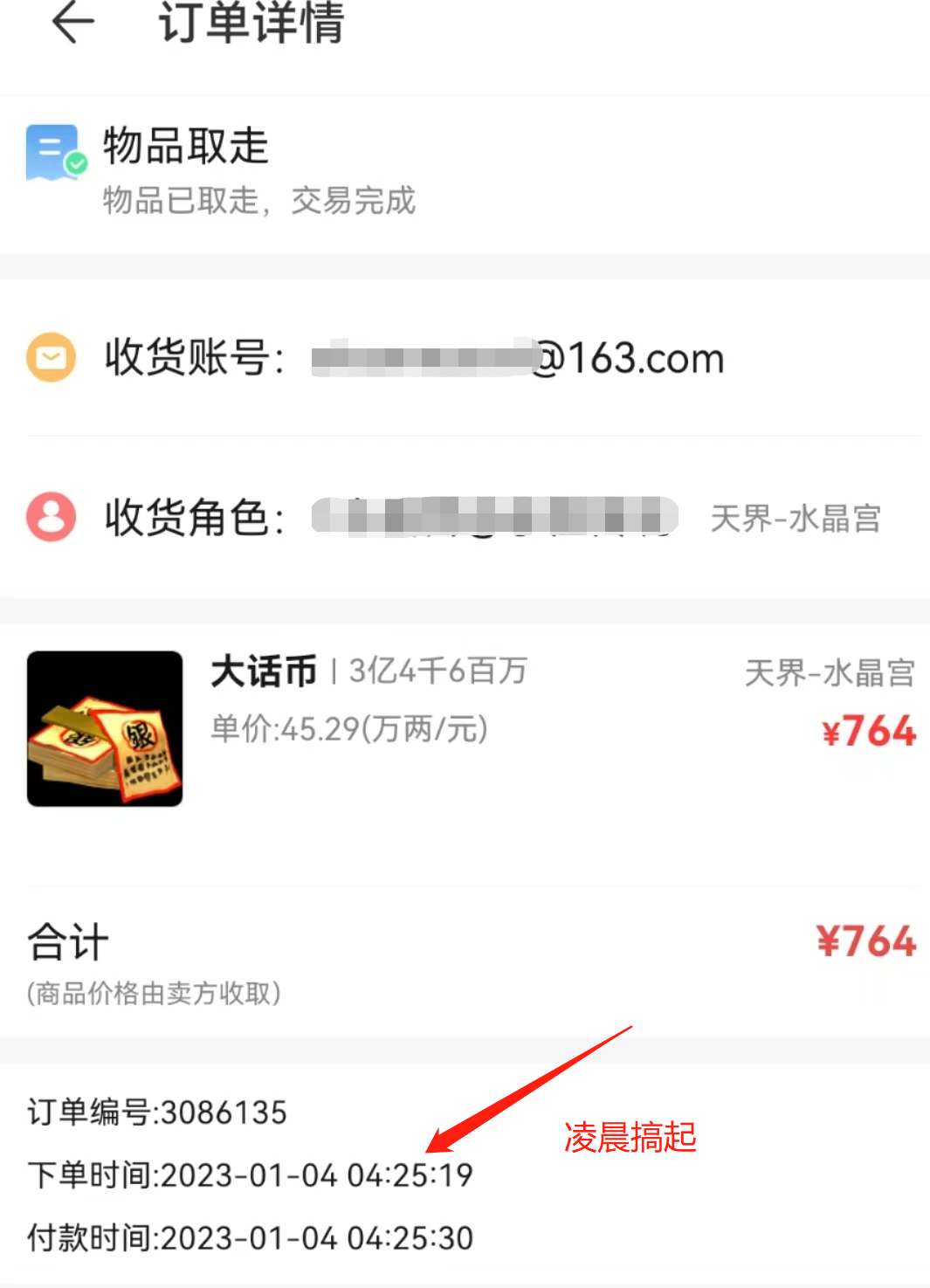Go back from the 订单详情 page
This screenshot has width=930, height=1288.
(x=72, y=23)
